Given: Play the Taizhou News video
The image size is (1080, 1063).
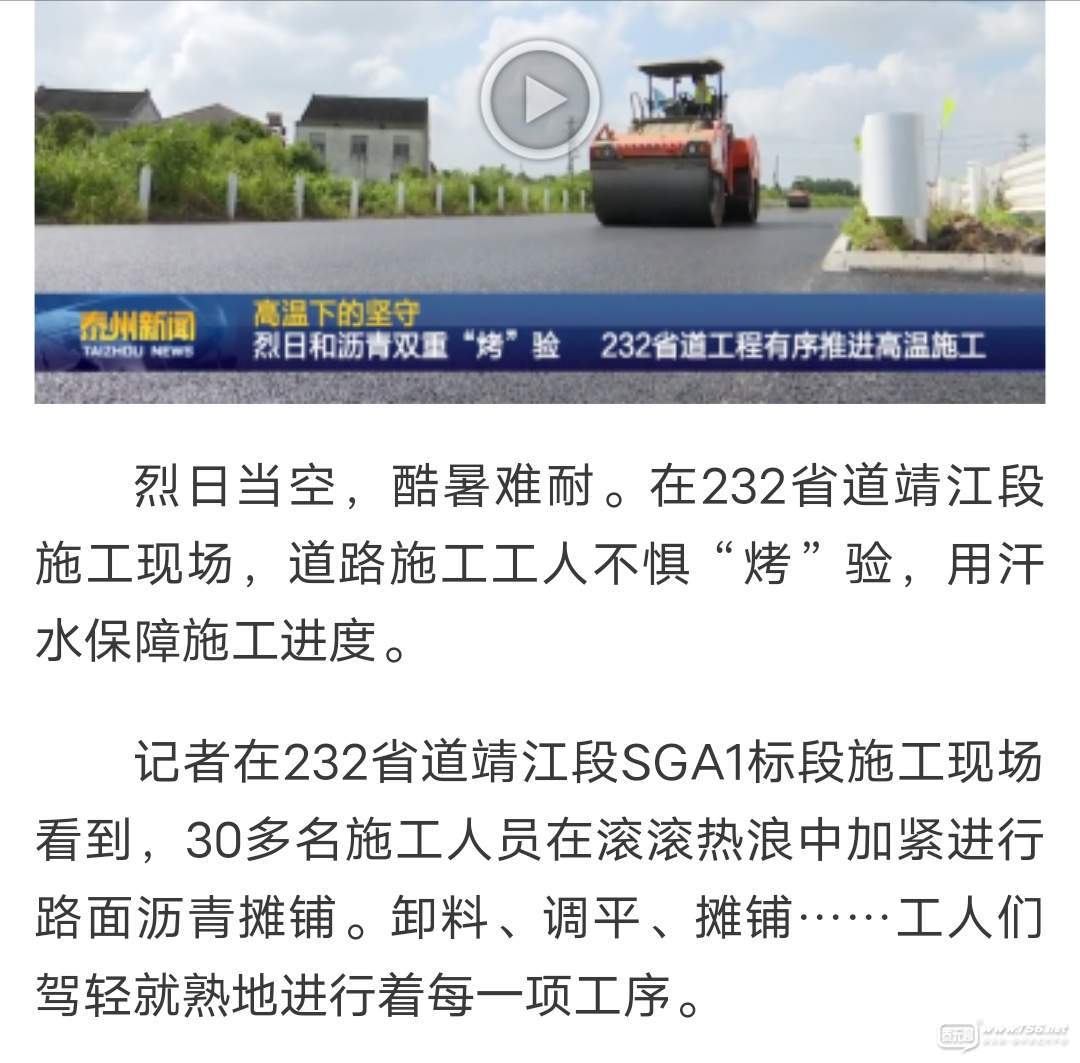Looking at the screenshot, I should tap(540, 99).
